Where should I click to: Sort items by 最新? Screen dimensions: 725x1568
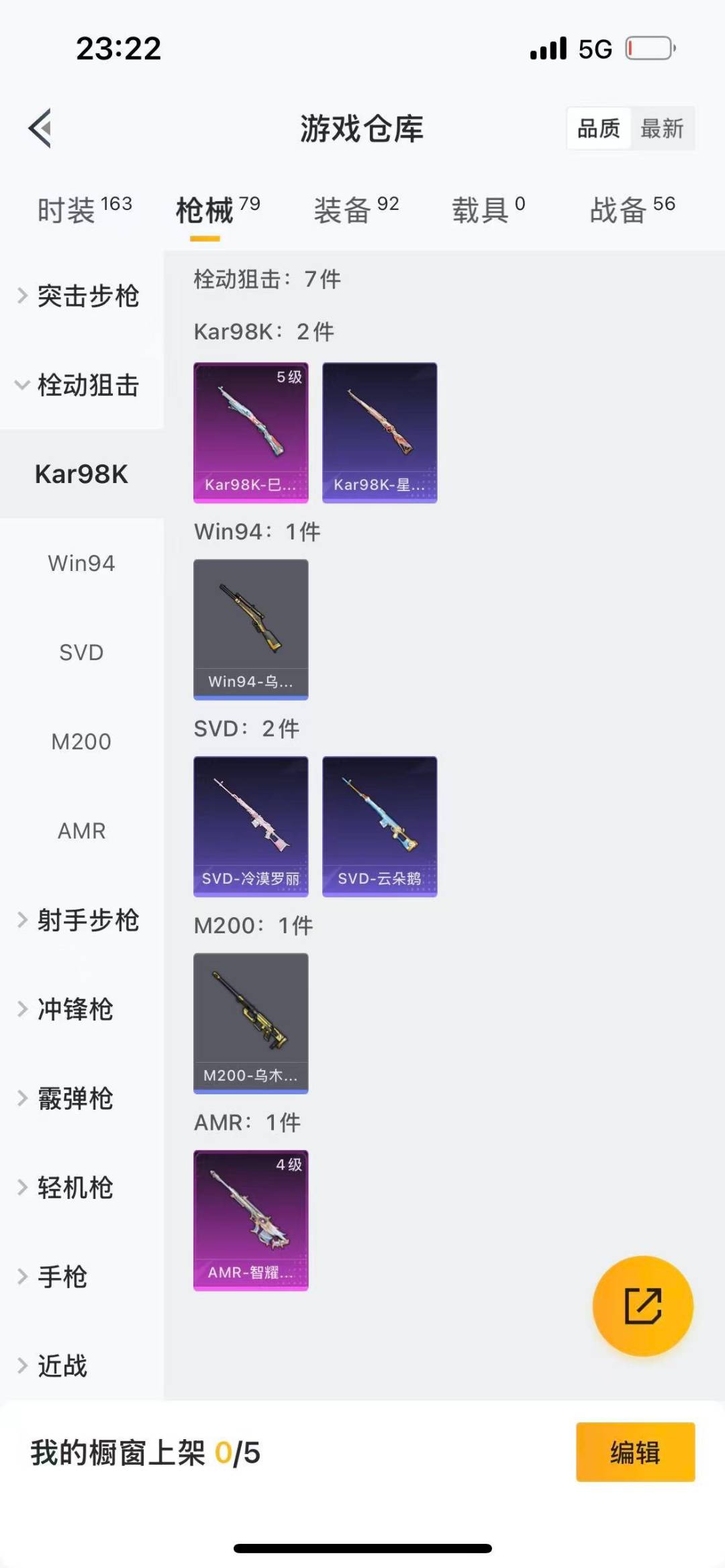tap(661, 128)
